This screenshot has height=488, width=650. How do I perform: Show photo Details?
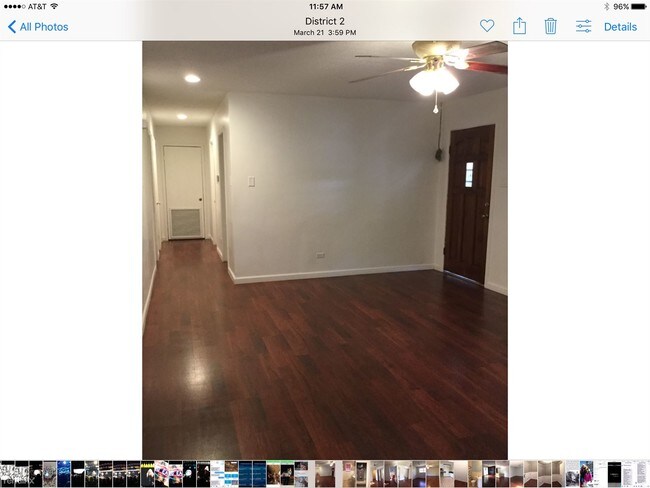[x=620, y=27]
